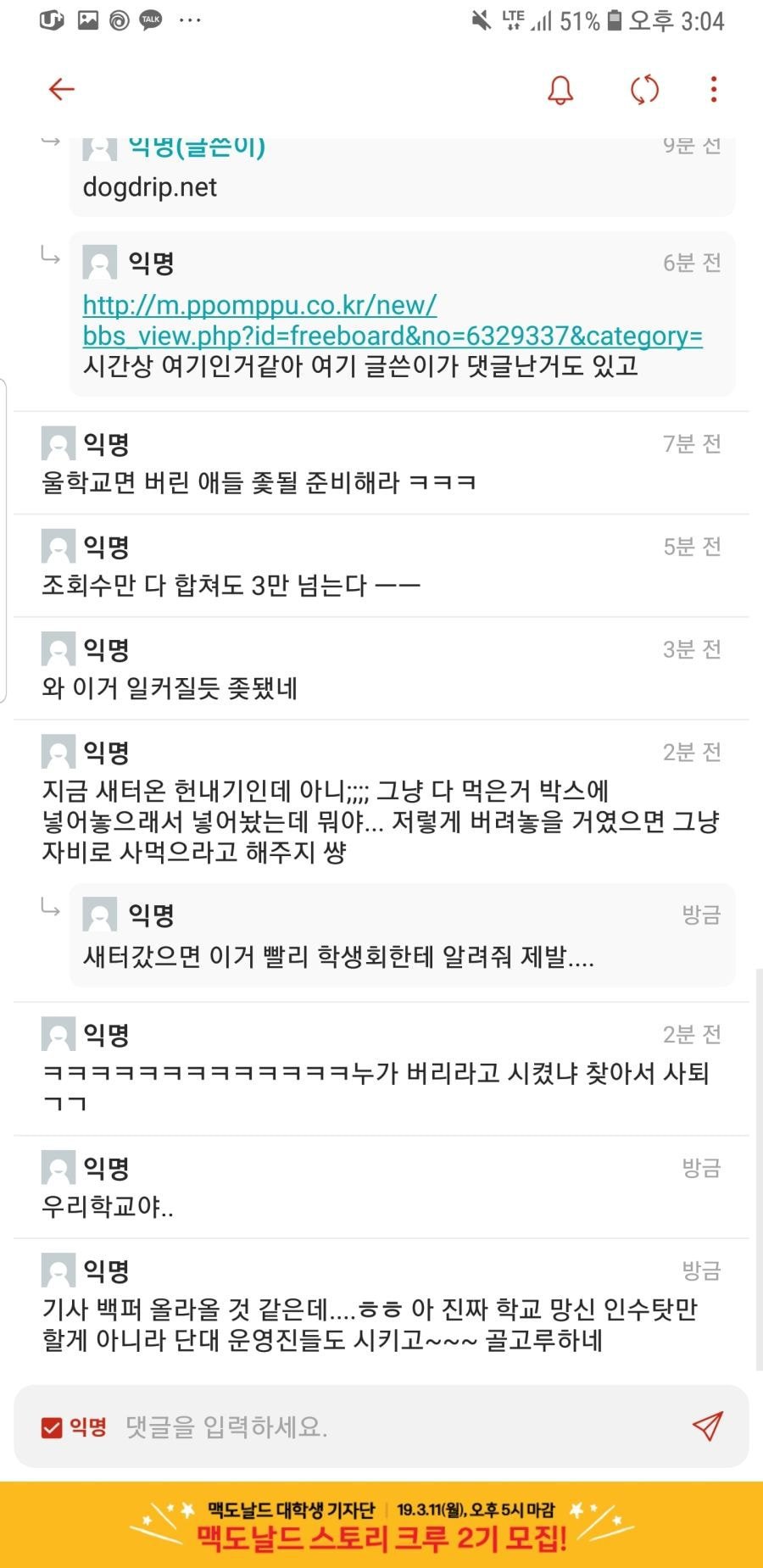Open the three-dot overflow menu
Viewport: 763px width, 1568px height.
pos(714,89)
